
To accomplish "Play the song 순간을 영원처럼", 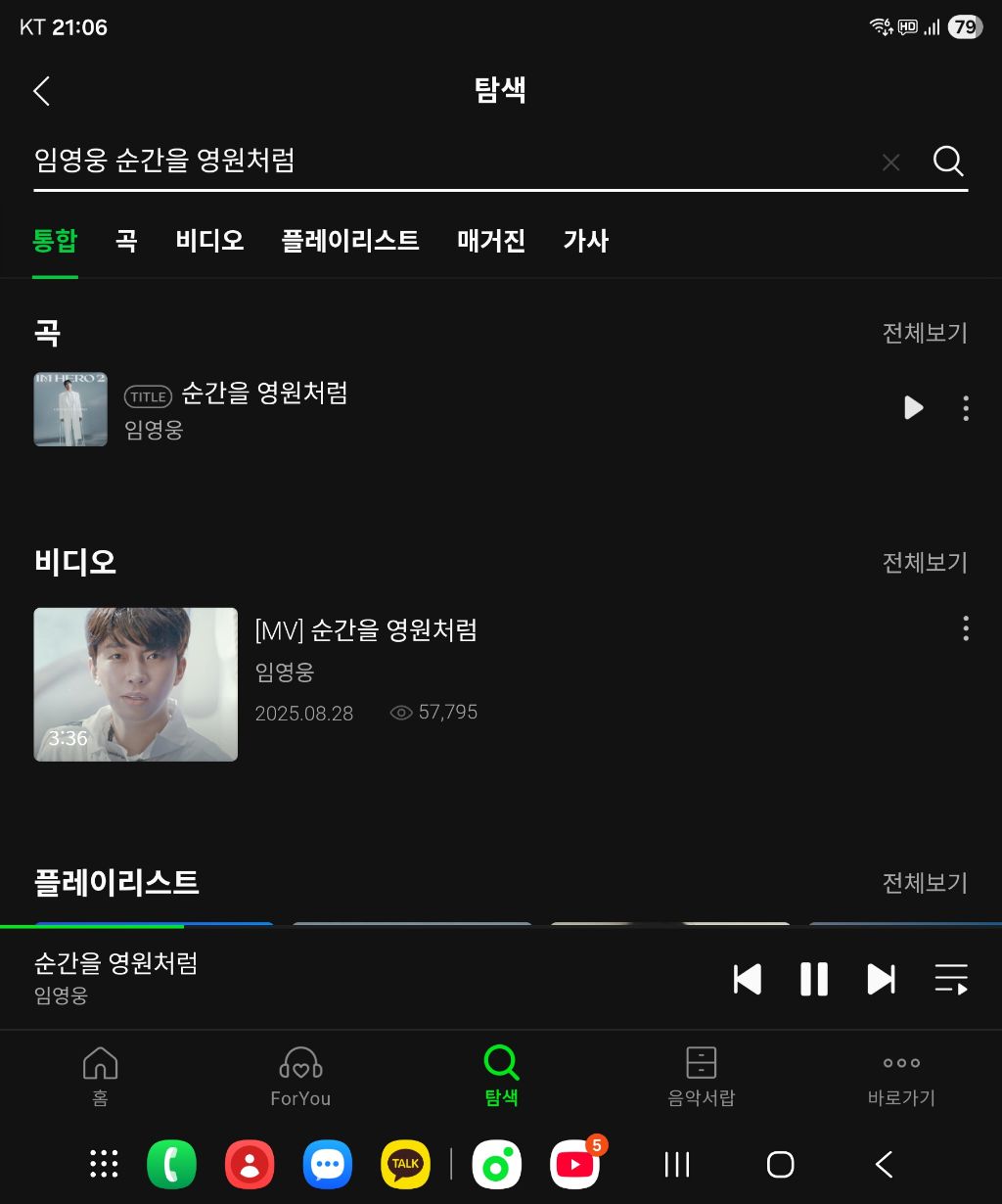I will [913, 407].
